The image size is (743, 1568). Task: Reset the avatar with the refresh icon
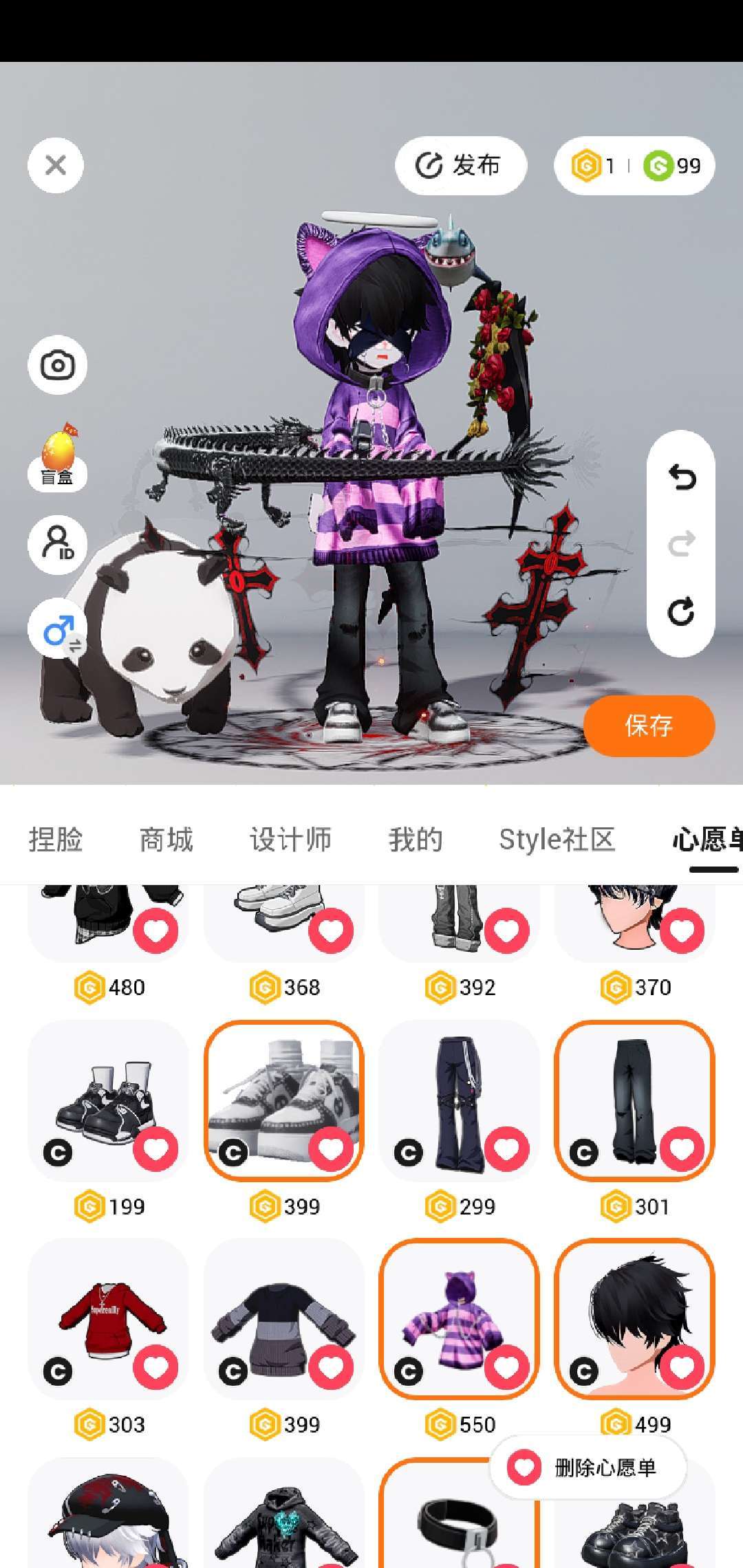(681, 611)
